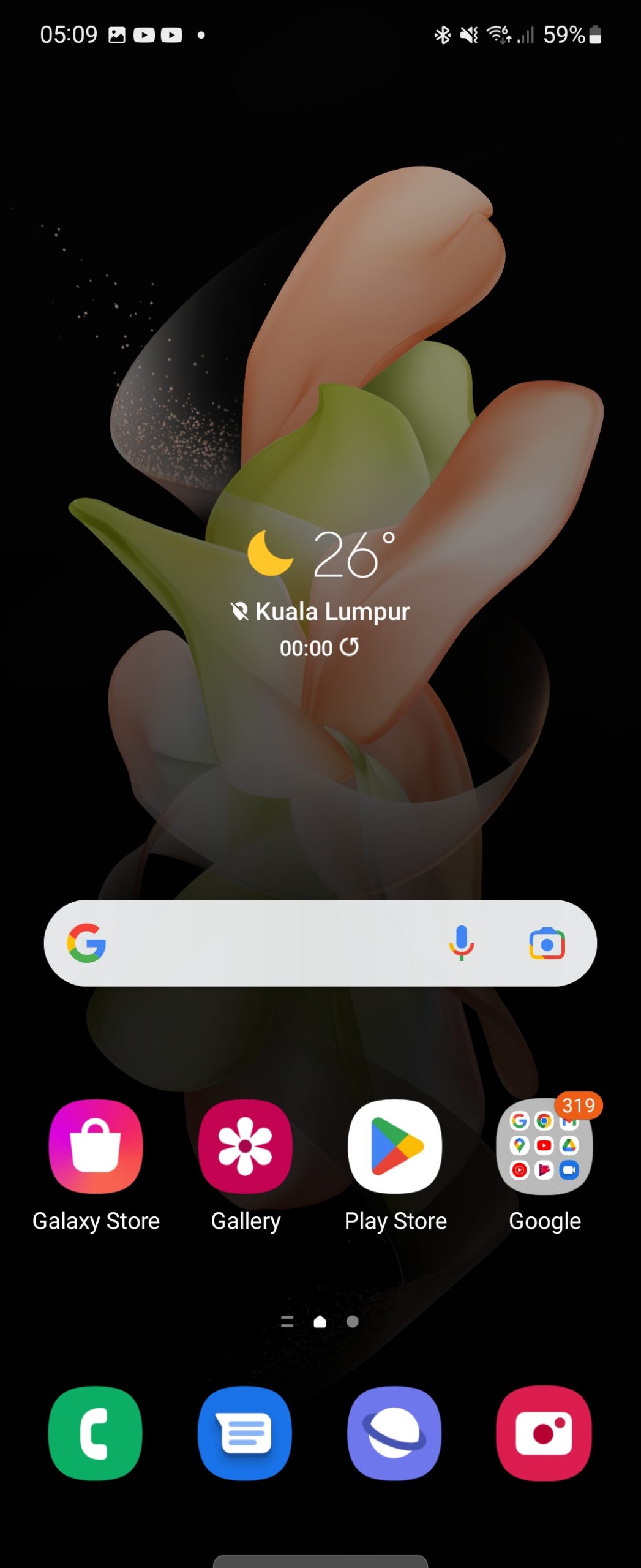Launch the Gallery app

click(x=245, y=1146)
